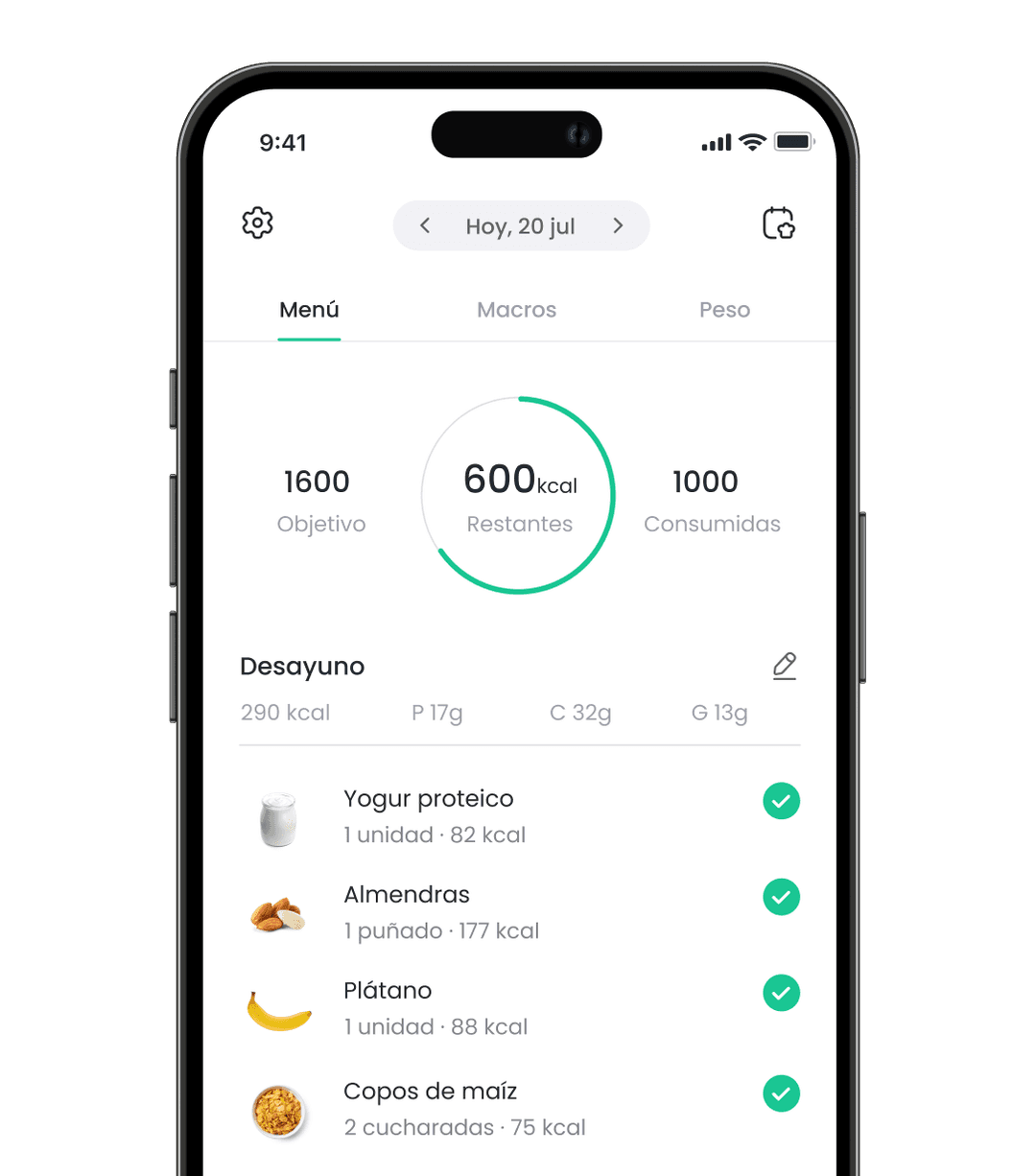Open the Hoy, 20 jul date picker
Screen dimensions: 1036x1176
click(520, 226)
